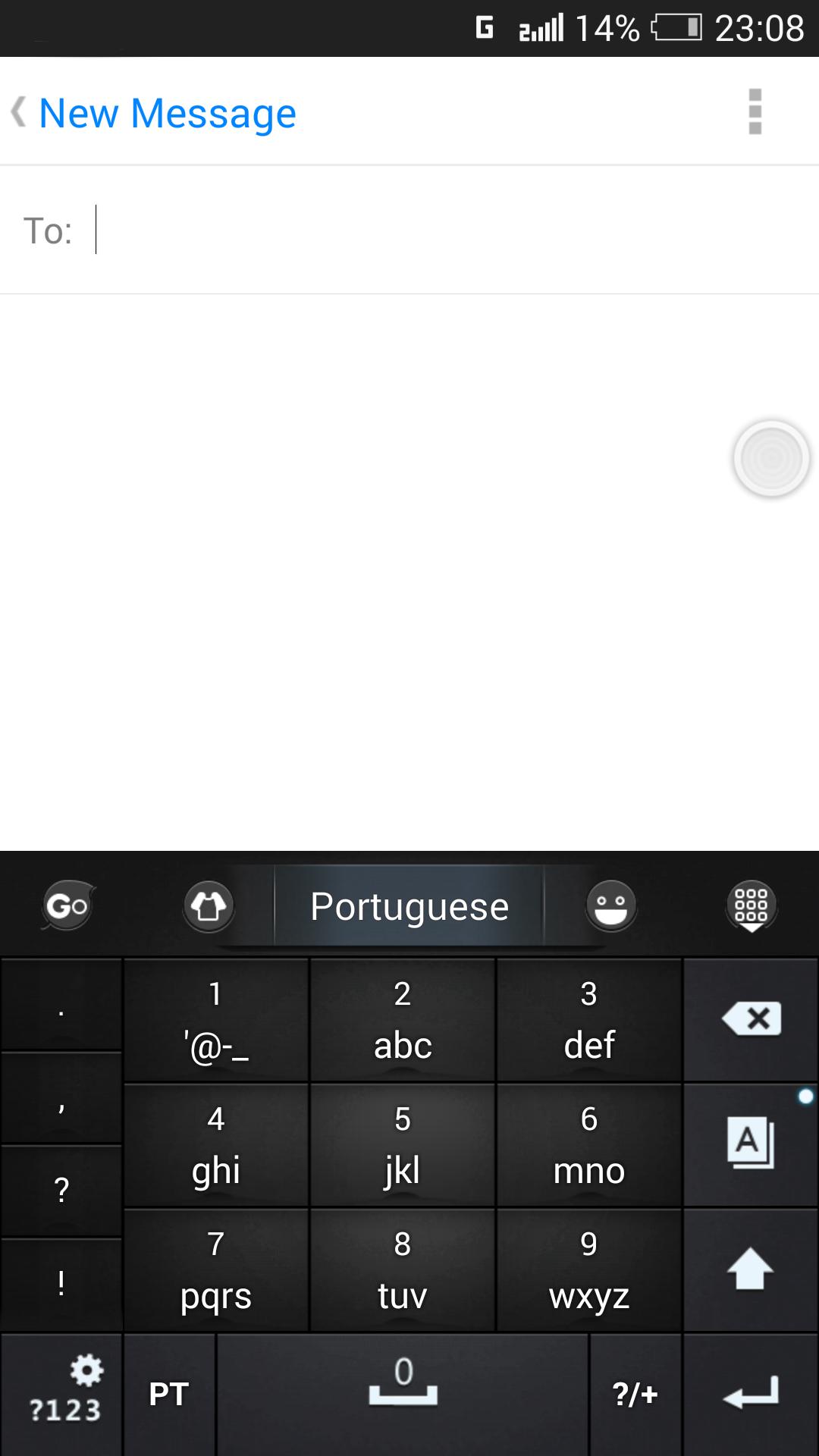Focus the To recipient field

[x=447, y=230]
